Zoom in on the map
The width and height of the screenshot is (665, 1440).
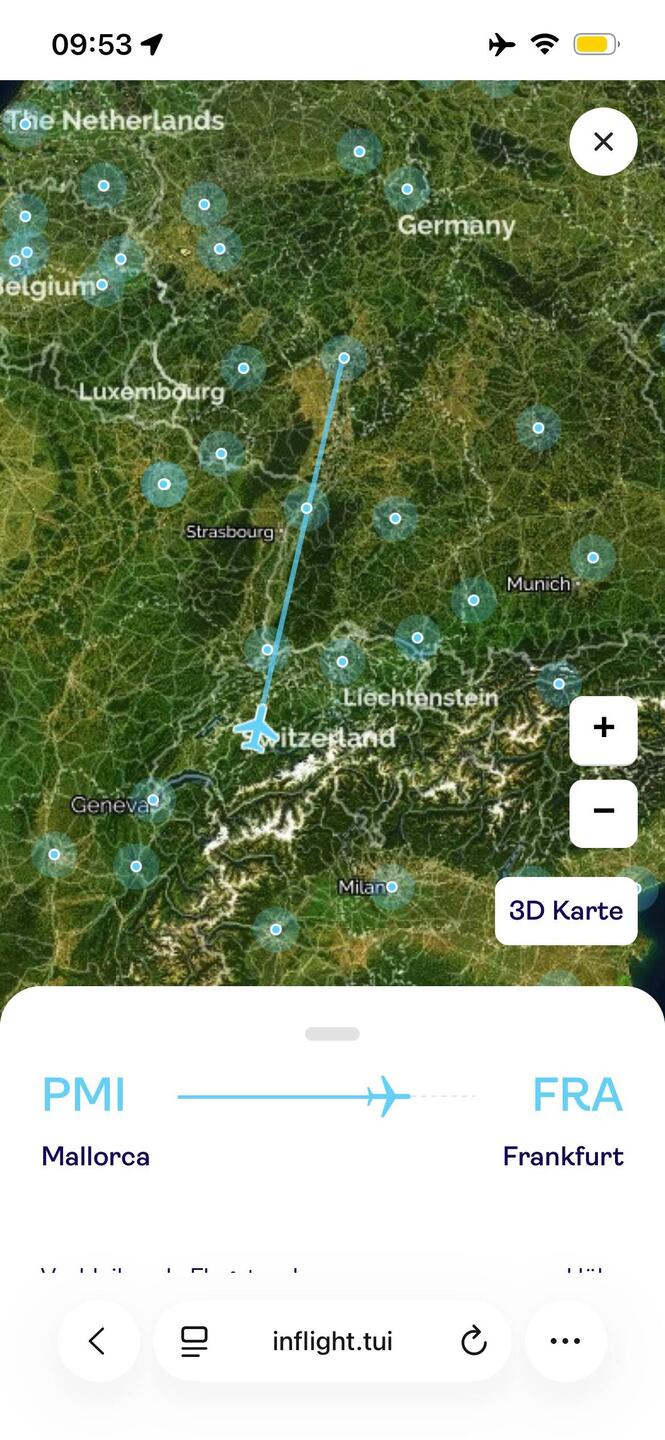[603, 729]
